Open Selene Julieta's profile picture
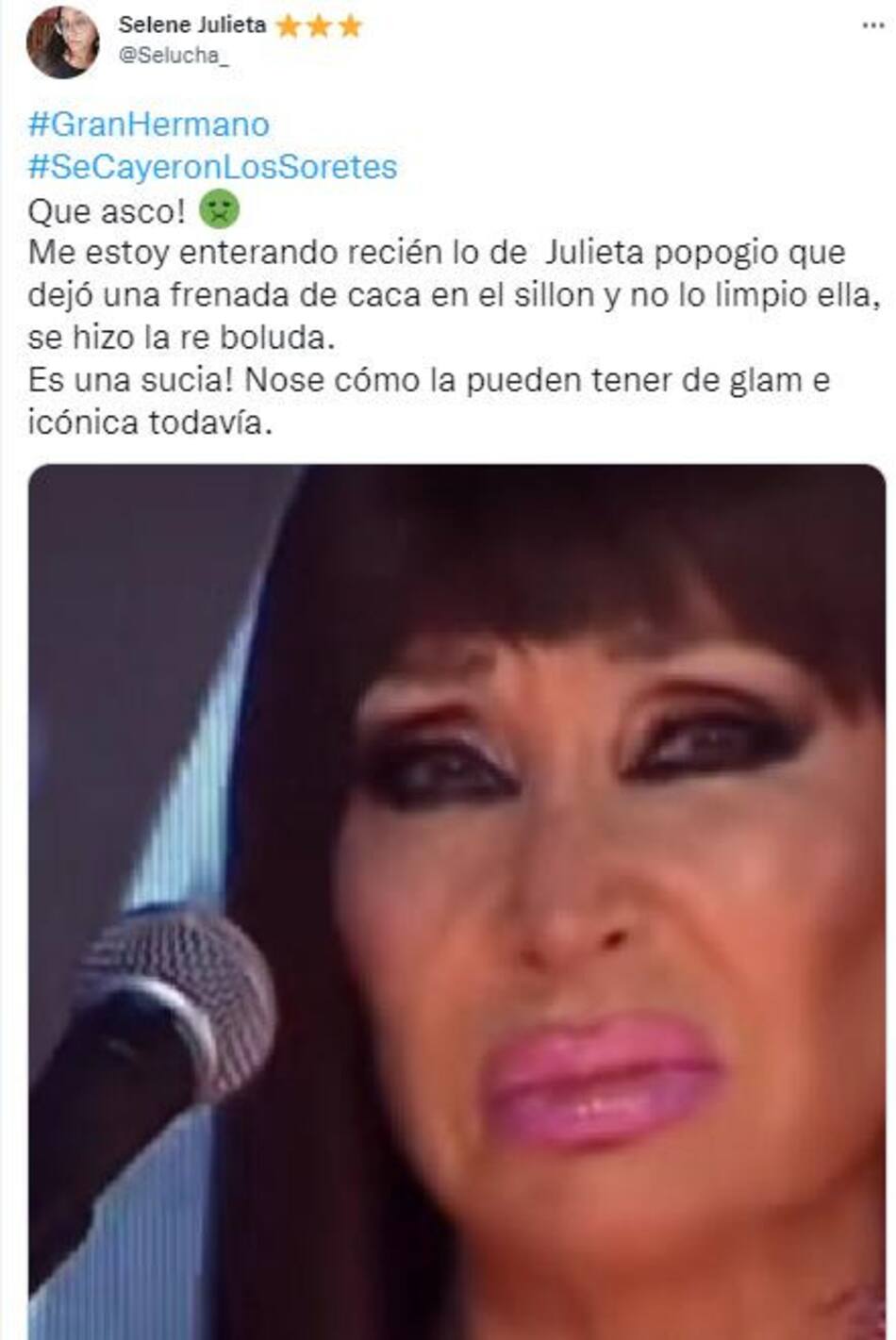This screenshot has height=1340, width=896. 62,41
